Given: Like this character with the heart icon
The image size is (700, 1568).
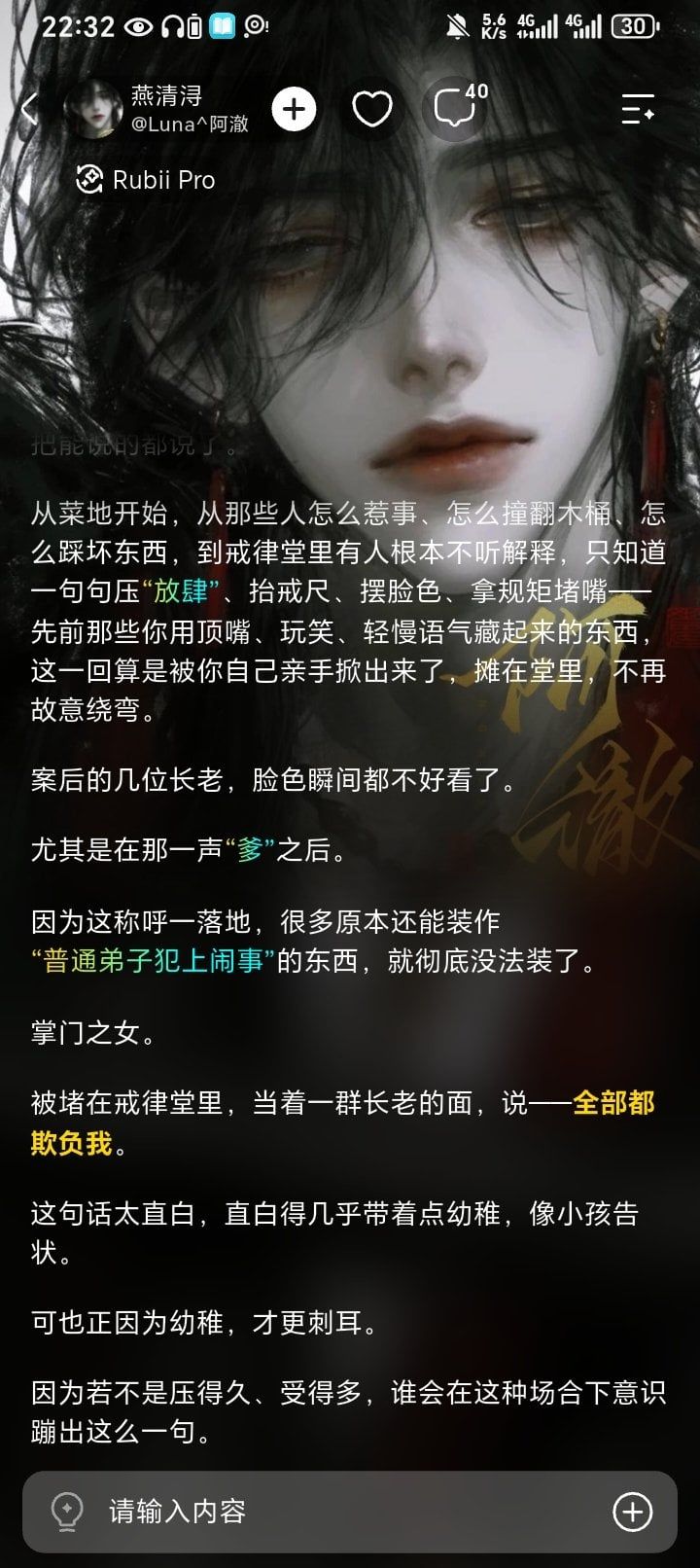Looking at the screenshot, I should (x=371, y=109).
